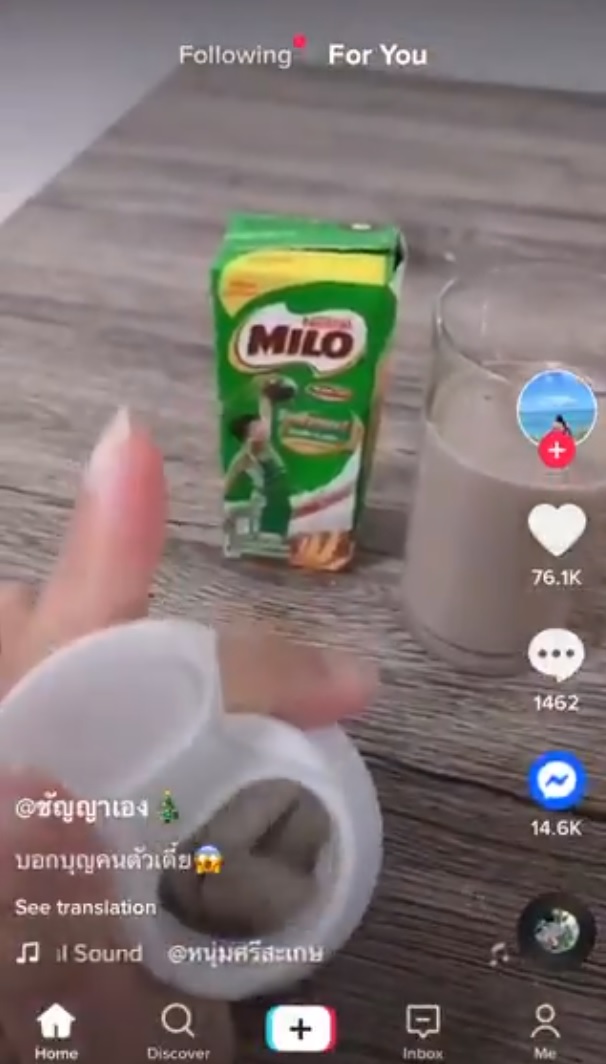Open the original sound track name
Image resolution: width=606 pixels, height=1064 pixels.
pyautogui.click(x=98, y=953)
